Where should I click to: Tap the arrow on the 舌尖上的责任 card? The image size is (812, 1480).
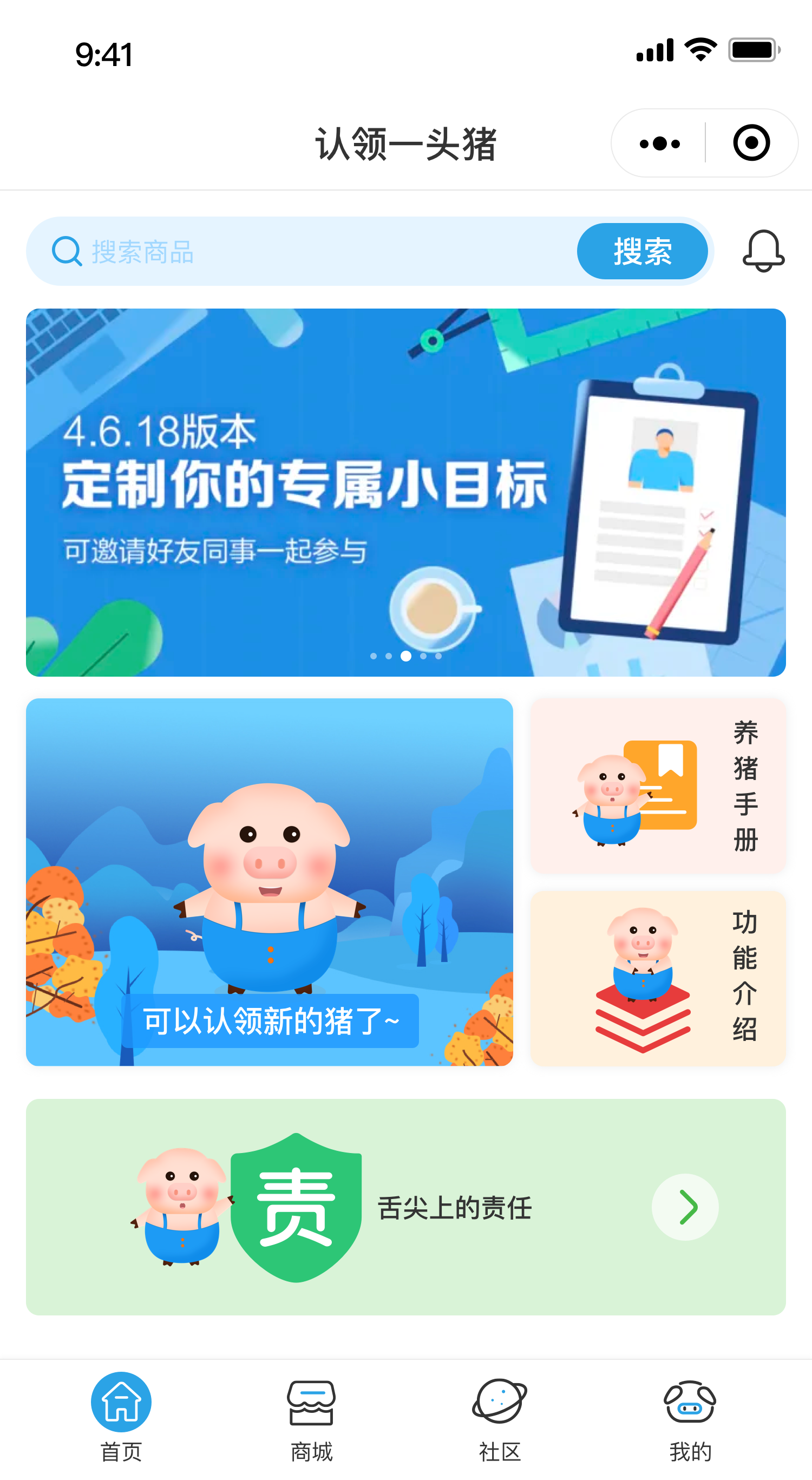click(x=684, y=1207)
